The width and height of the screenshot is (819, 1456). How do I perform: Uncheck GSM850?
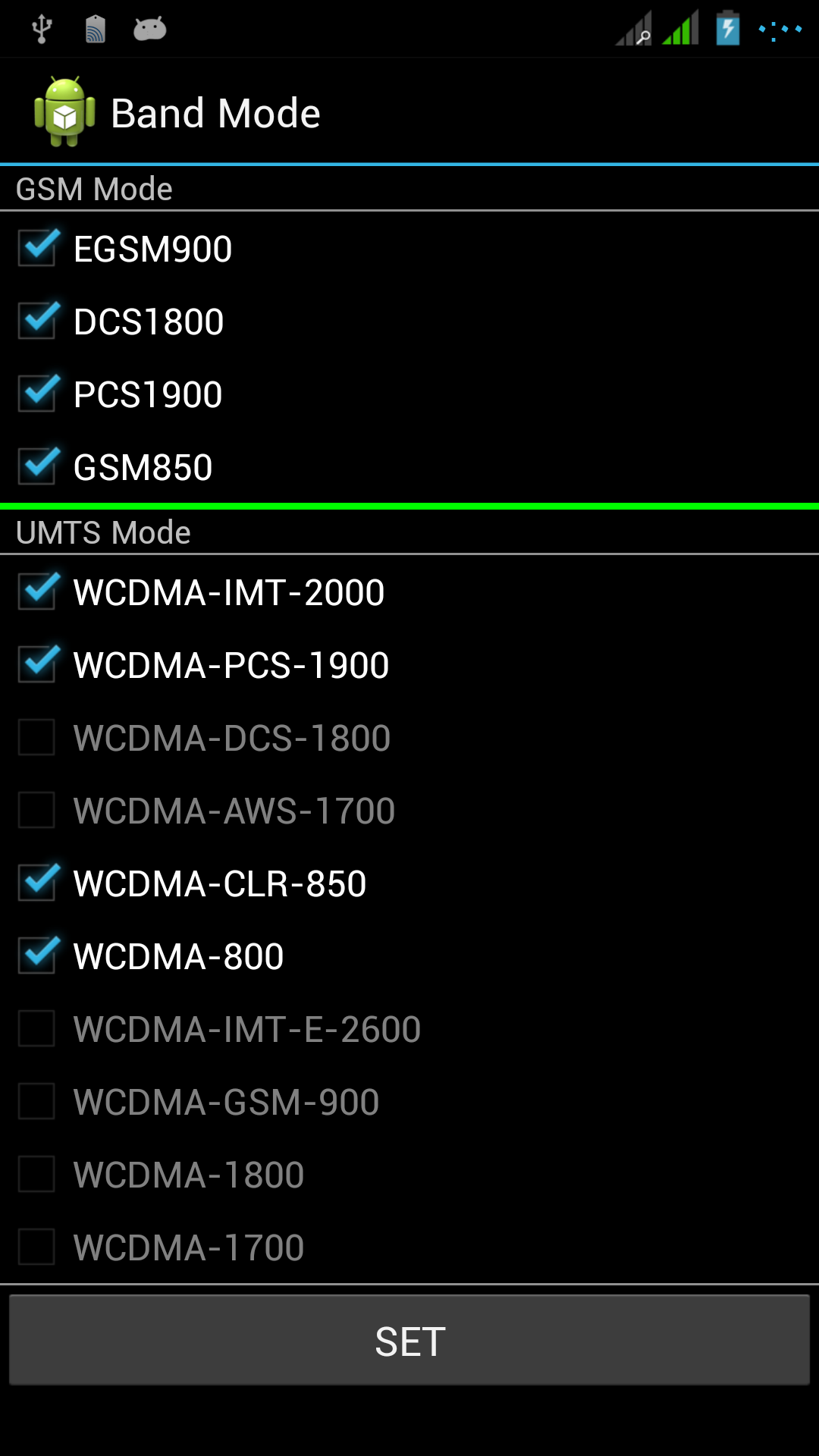tap(37, 467)
